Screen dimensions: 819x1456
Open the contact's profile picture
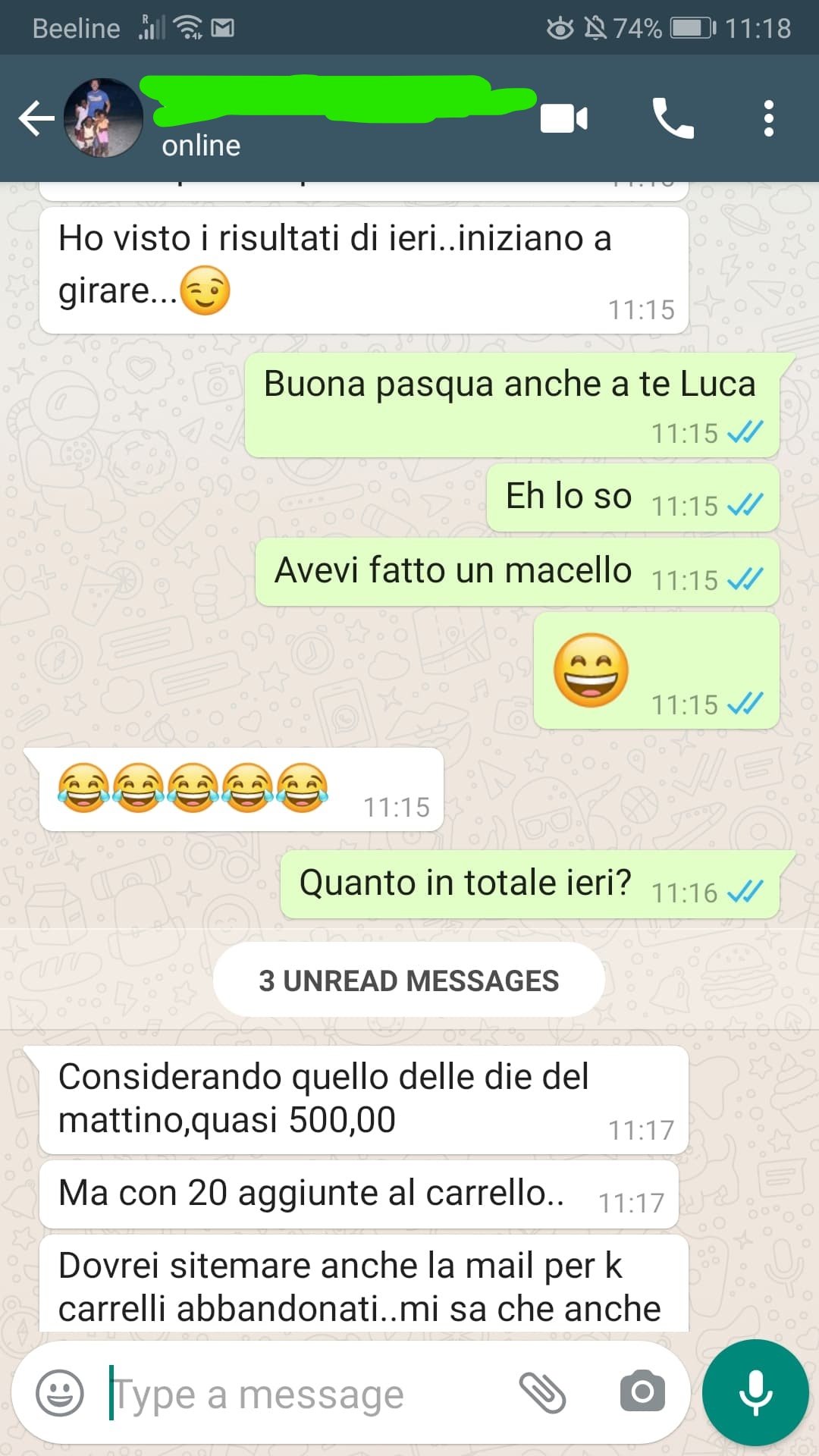tap(103, 118)
